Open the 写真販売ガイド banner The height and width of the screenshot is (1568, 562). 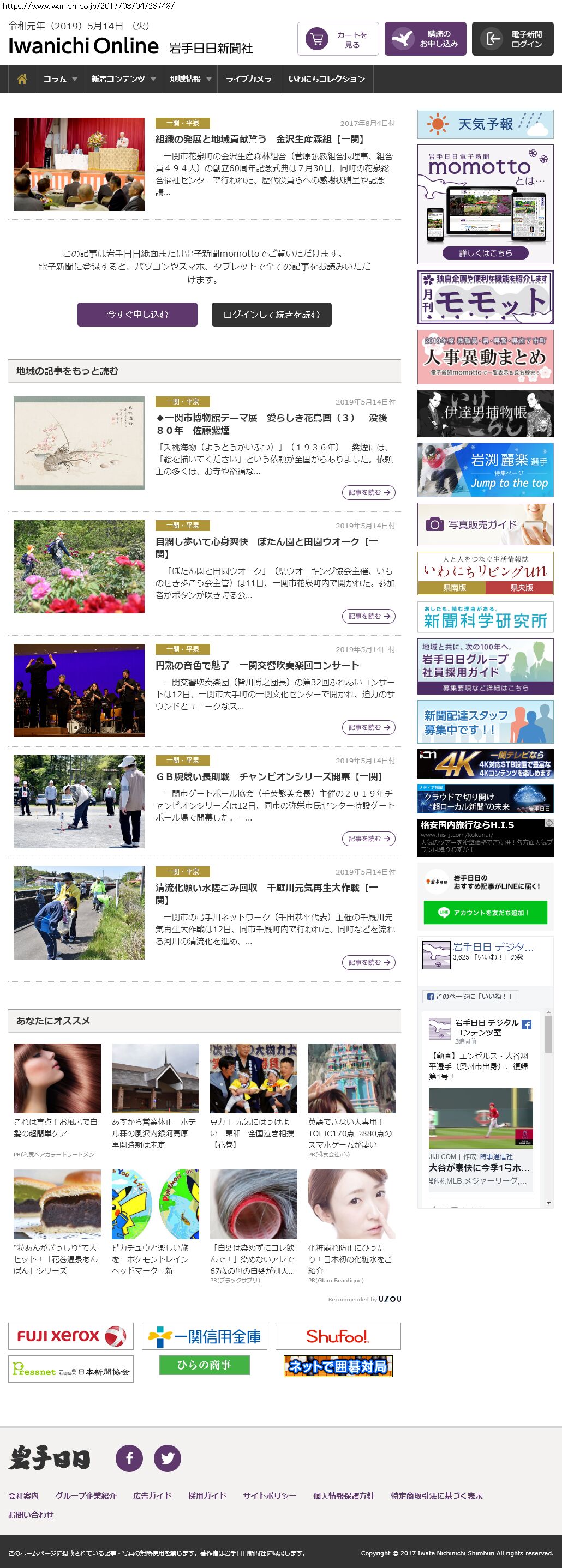pyautogui.click(x=485, y=524)
